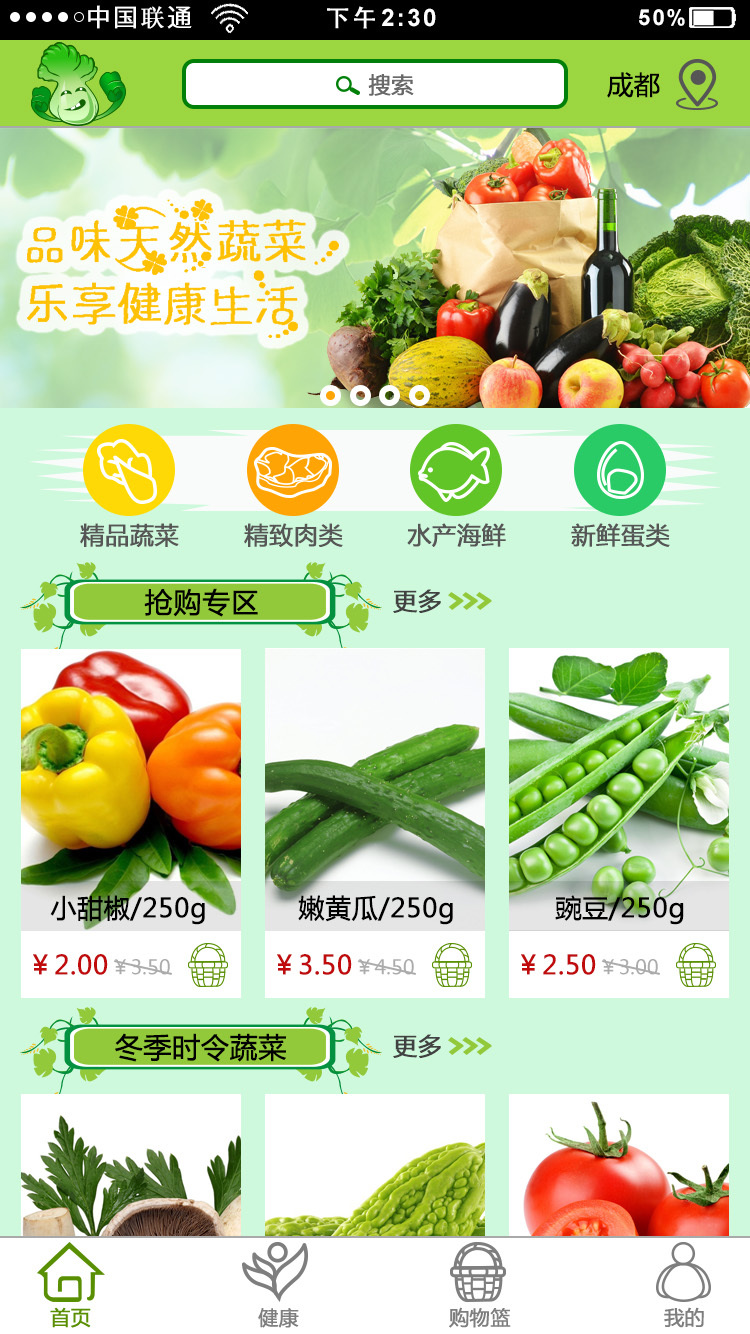View more 冬季时令蔬菜 items
The image size is (750, 1334).
[x=442, y=1046]
